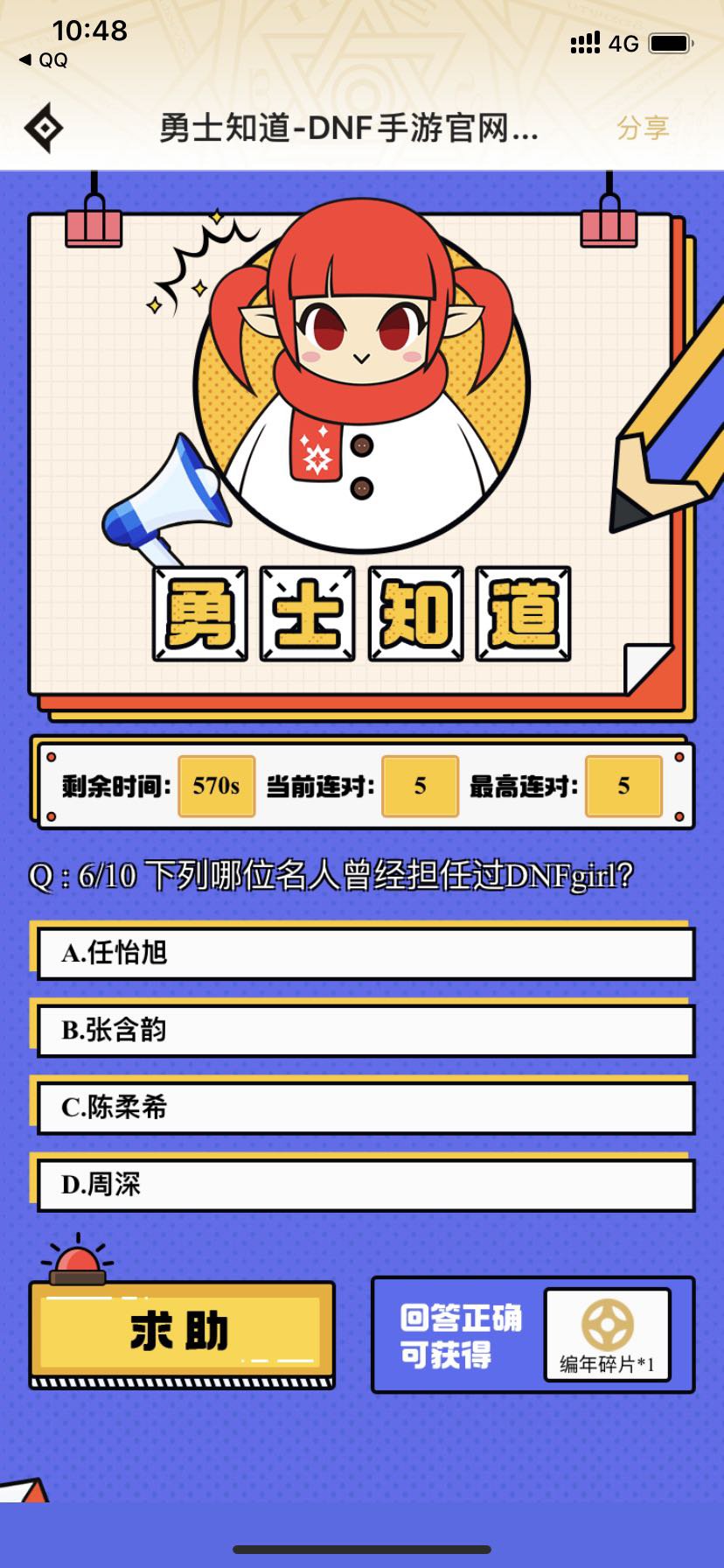Choose answer B.张含韵
This screenshot has height=1568, width=724.
[x=365, y=1031]
